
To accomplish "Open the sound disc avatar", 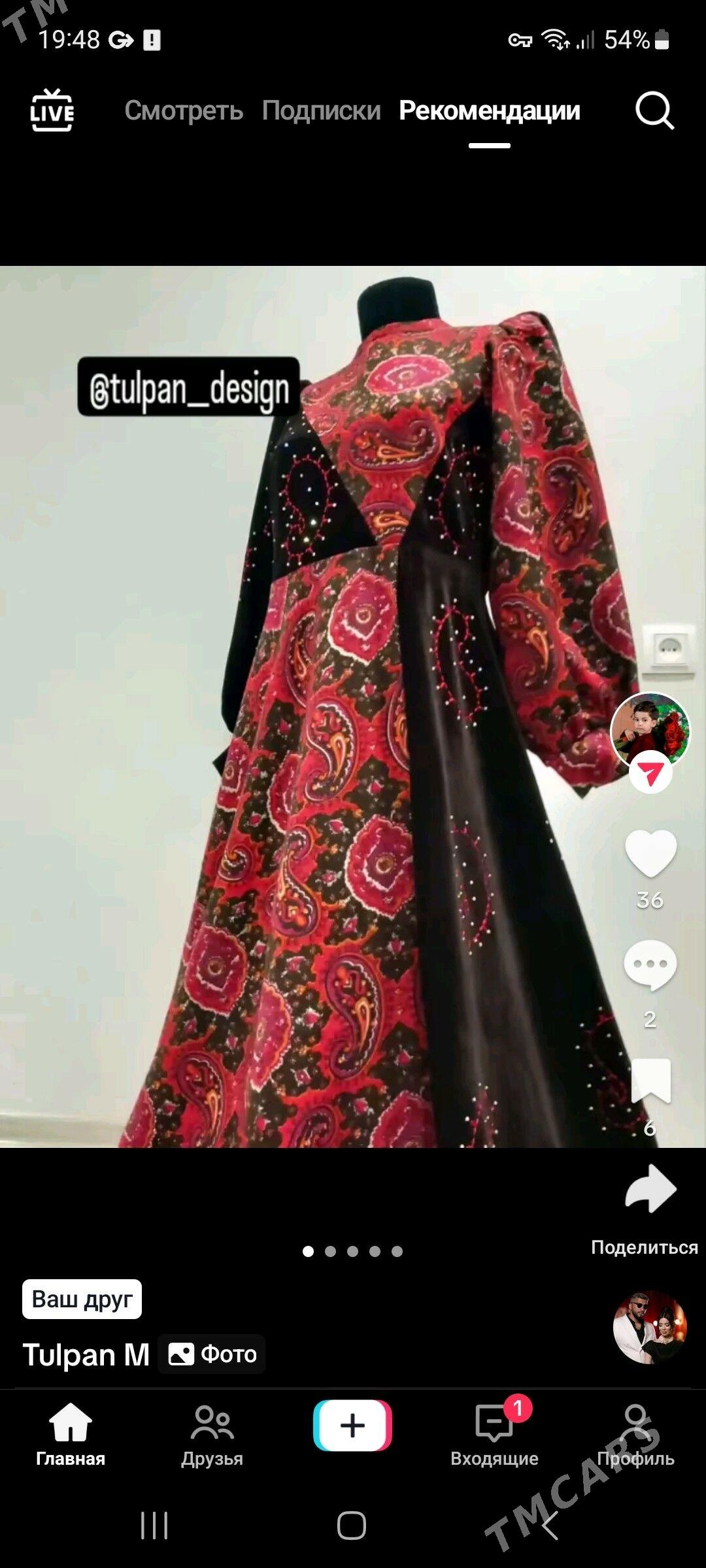I will (650, 1328).
